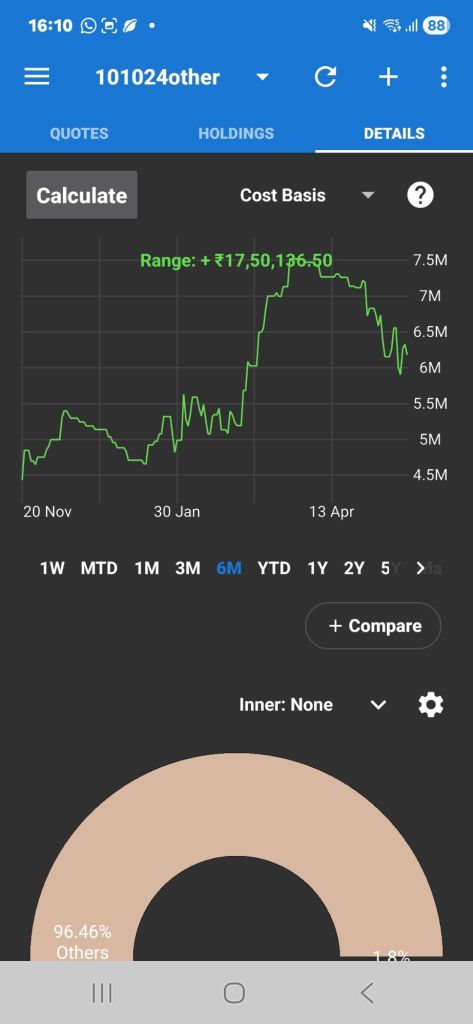Set chart range to 1Y
The width and height of the screenshot is (473, 1024).
[x=317, y=568]
